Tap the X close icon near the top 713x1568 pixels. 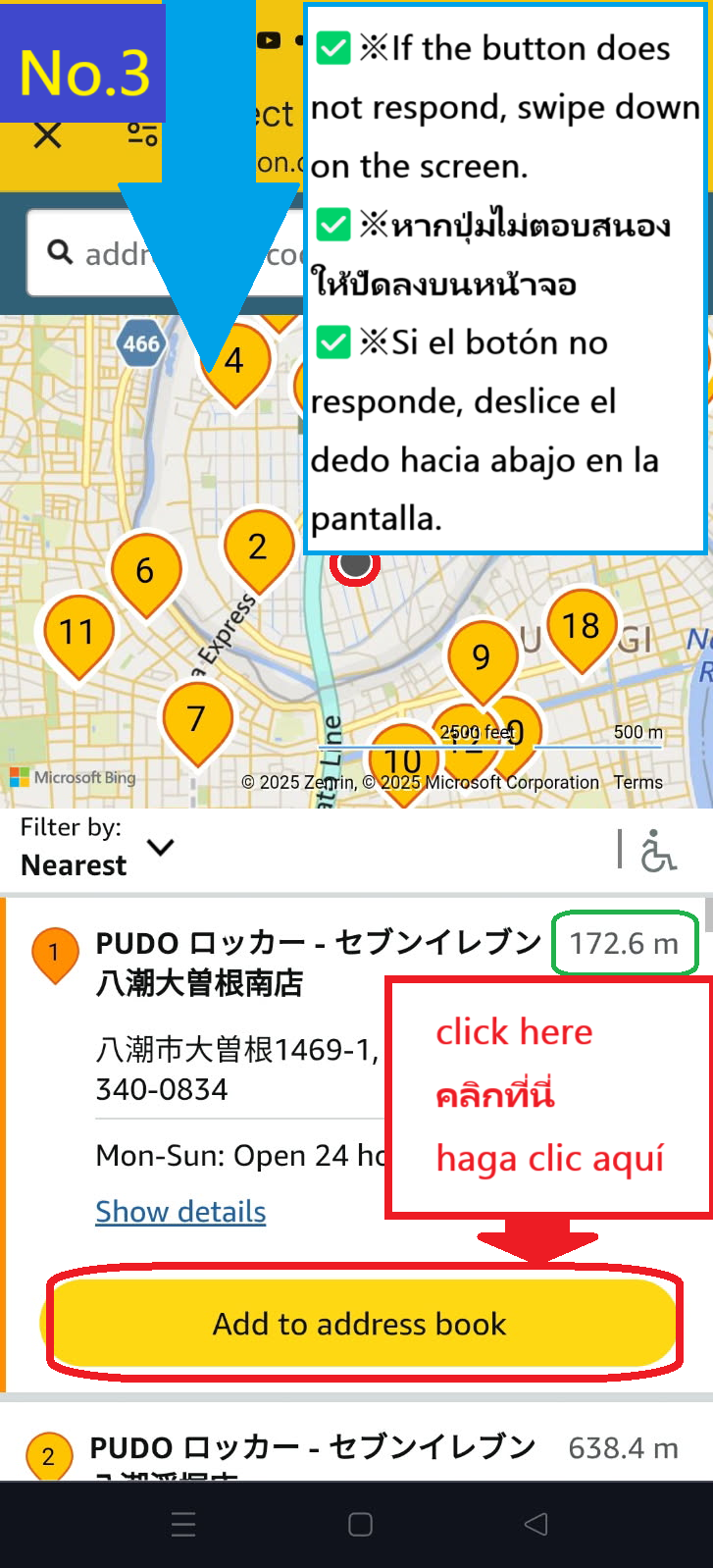[46, 135]
